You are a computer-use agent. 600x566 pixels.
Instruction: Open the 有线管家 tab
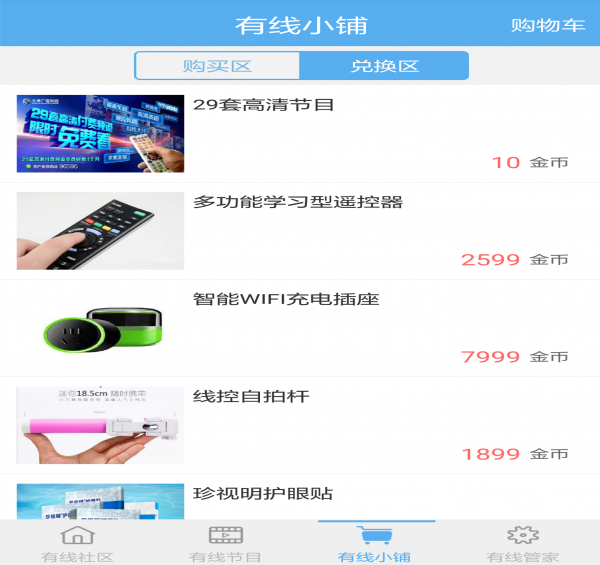pos(522,544)
